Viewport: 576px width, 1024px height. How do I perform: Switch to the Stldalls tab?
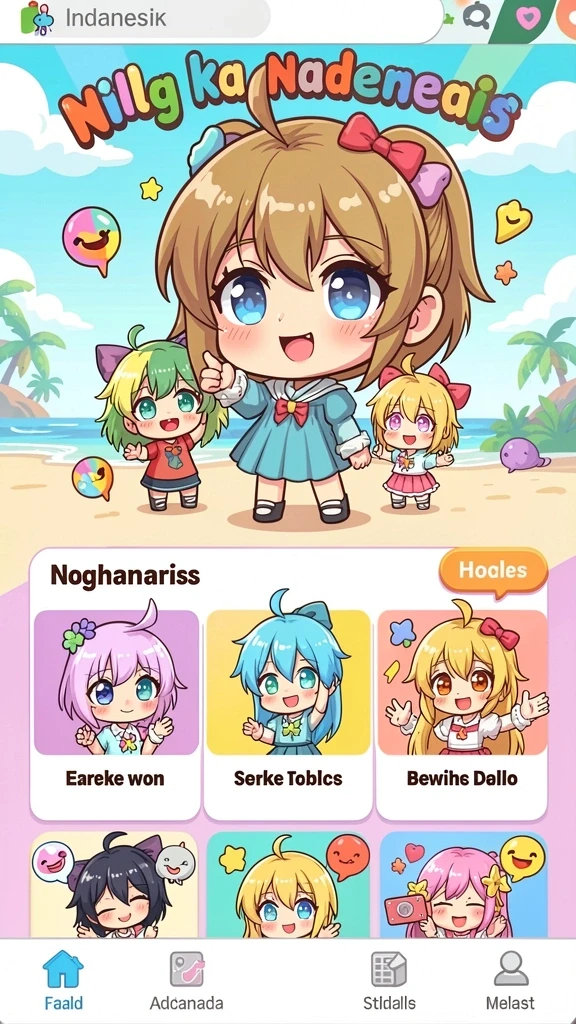(x=389, y=980)
